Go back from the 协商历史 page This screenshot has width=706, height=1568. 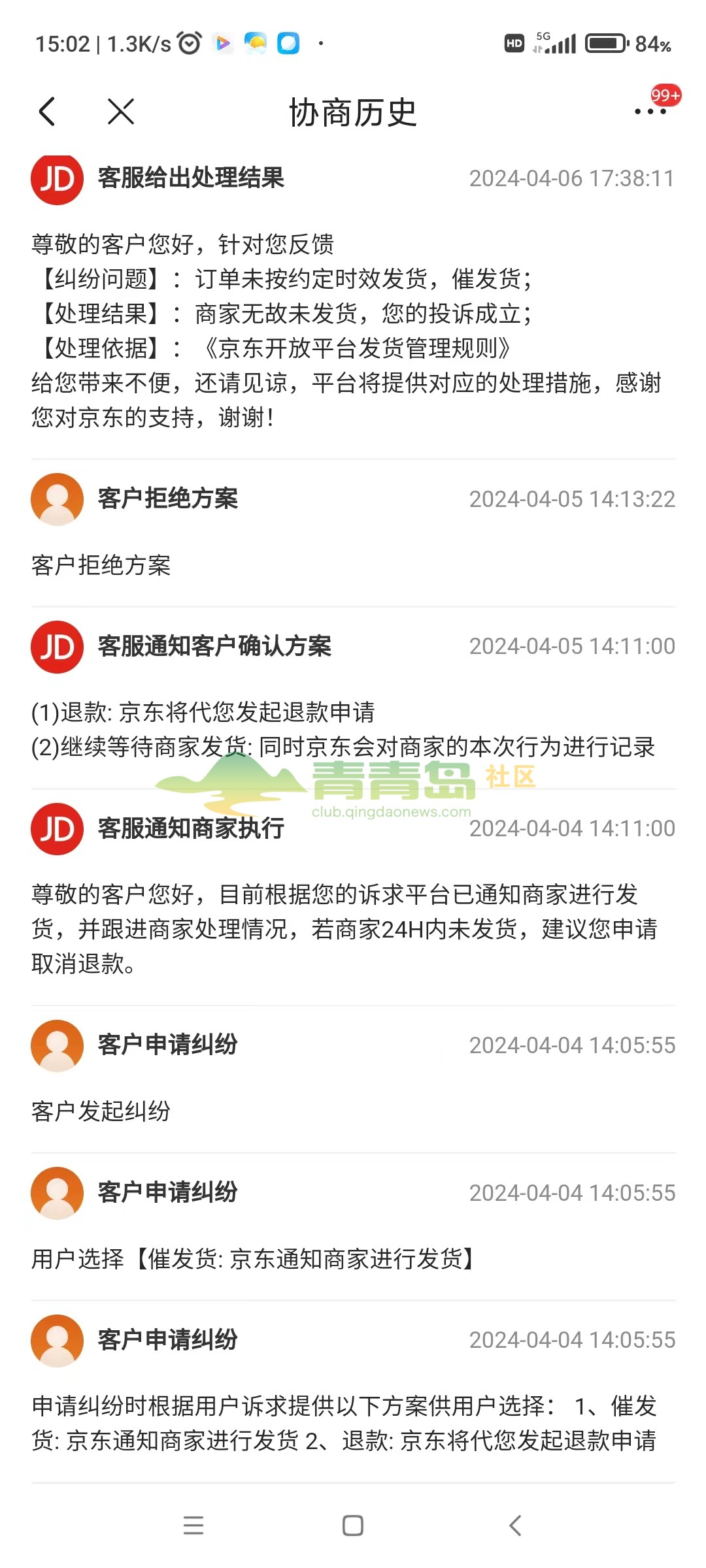(x=47, y=112)
